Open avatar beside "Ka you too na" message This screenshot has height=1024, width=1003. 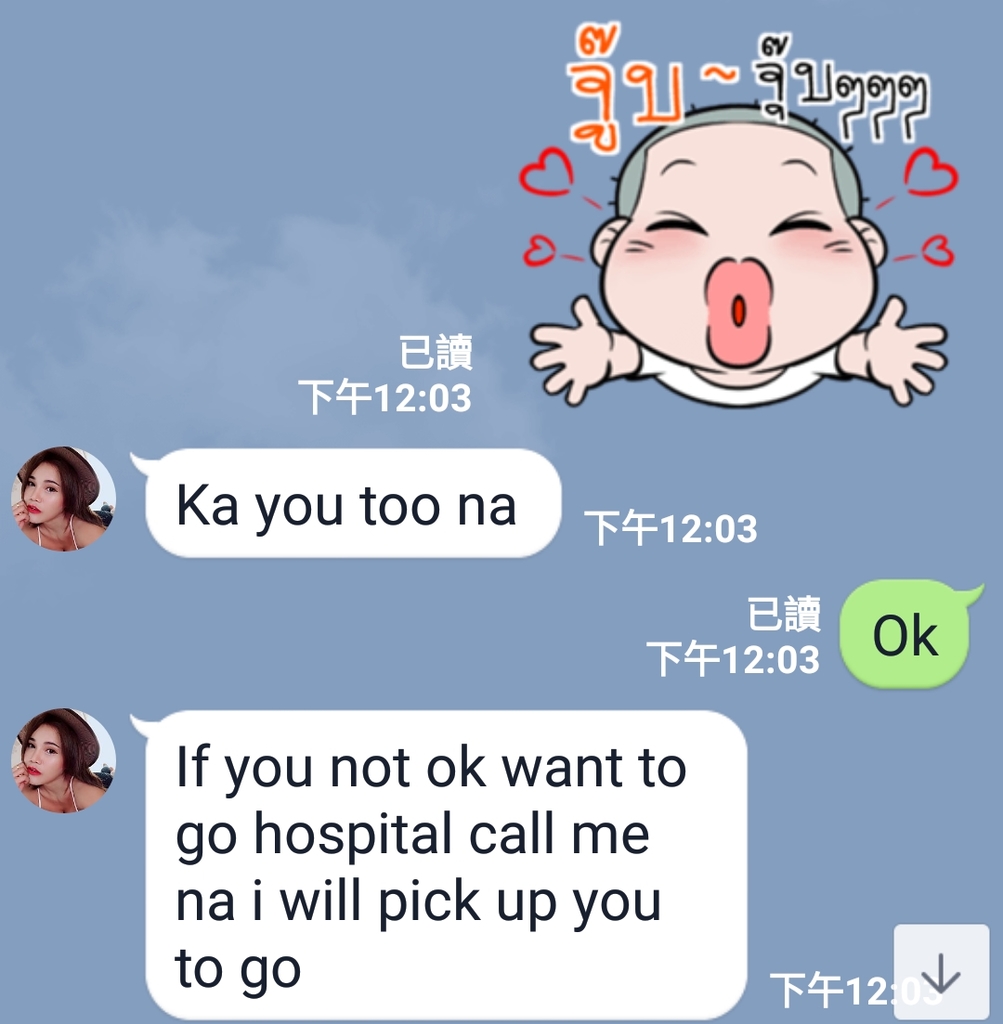[63, 499]
